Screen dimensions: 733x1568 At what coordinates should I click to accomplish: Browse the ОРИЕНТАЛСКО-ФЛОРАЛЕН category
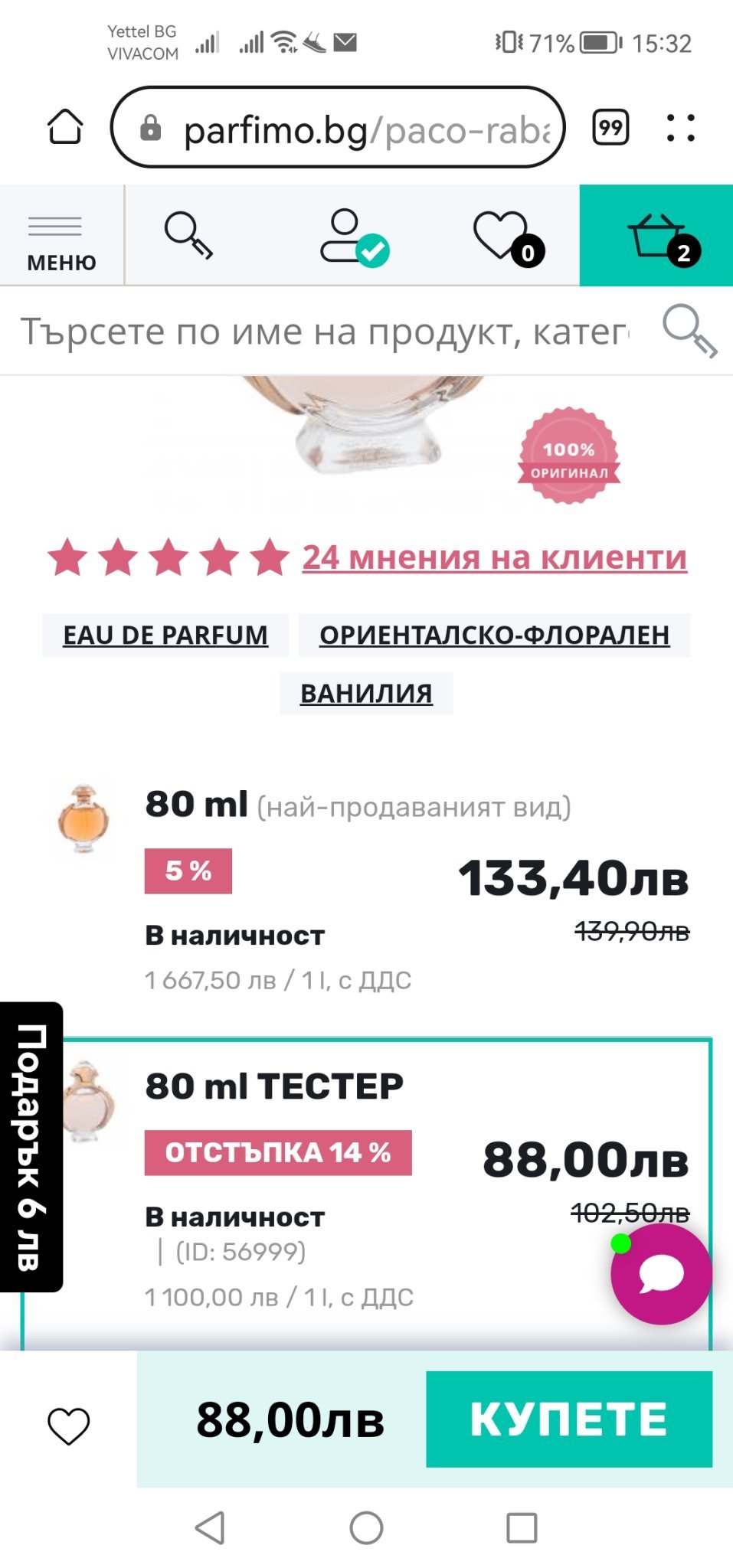(494, 635)
